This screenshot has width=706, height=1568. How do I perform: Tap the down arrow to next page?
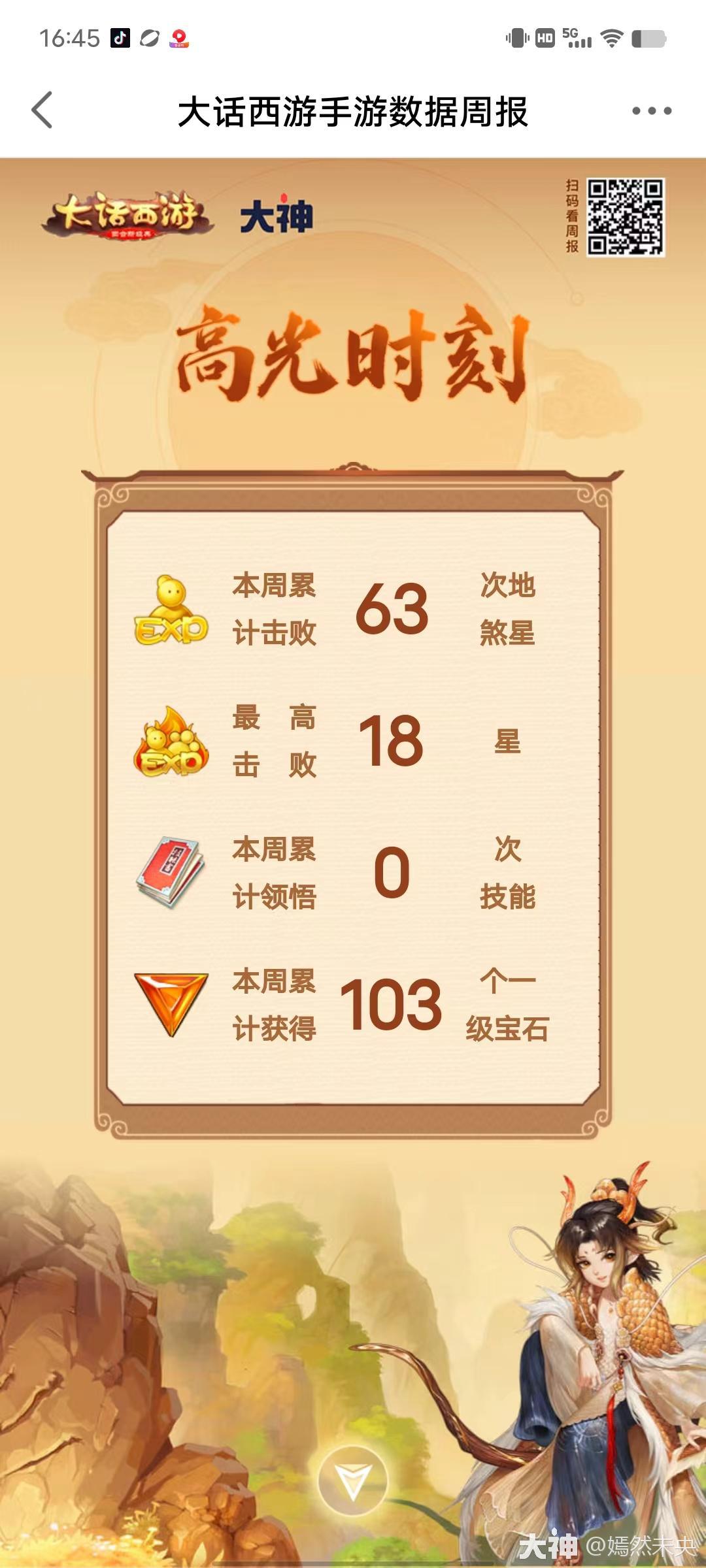point(353,1480)
